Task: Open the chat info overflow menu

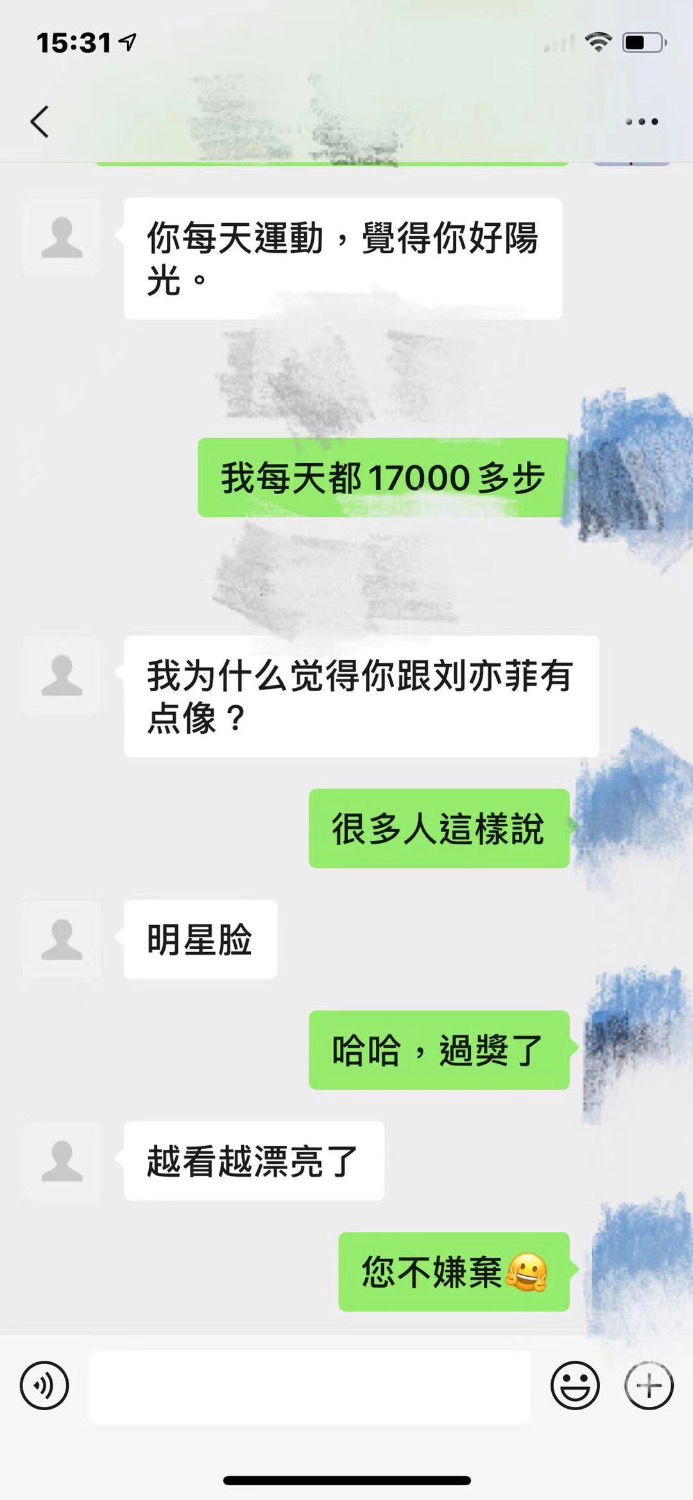Action: click(x=641, y=122)
